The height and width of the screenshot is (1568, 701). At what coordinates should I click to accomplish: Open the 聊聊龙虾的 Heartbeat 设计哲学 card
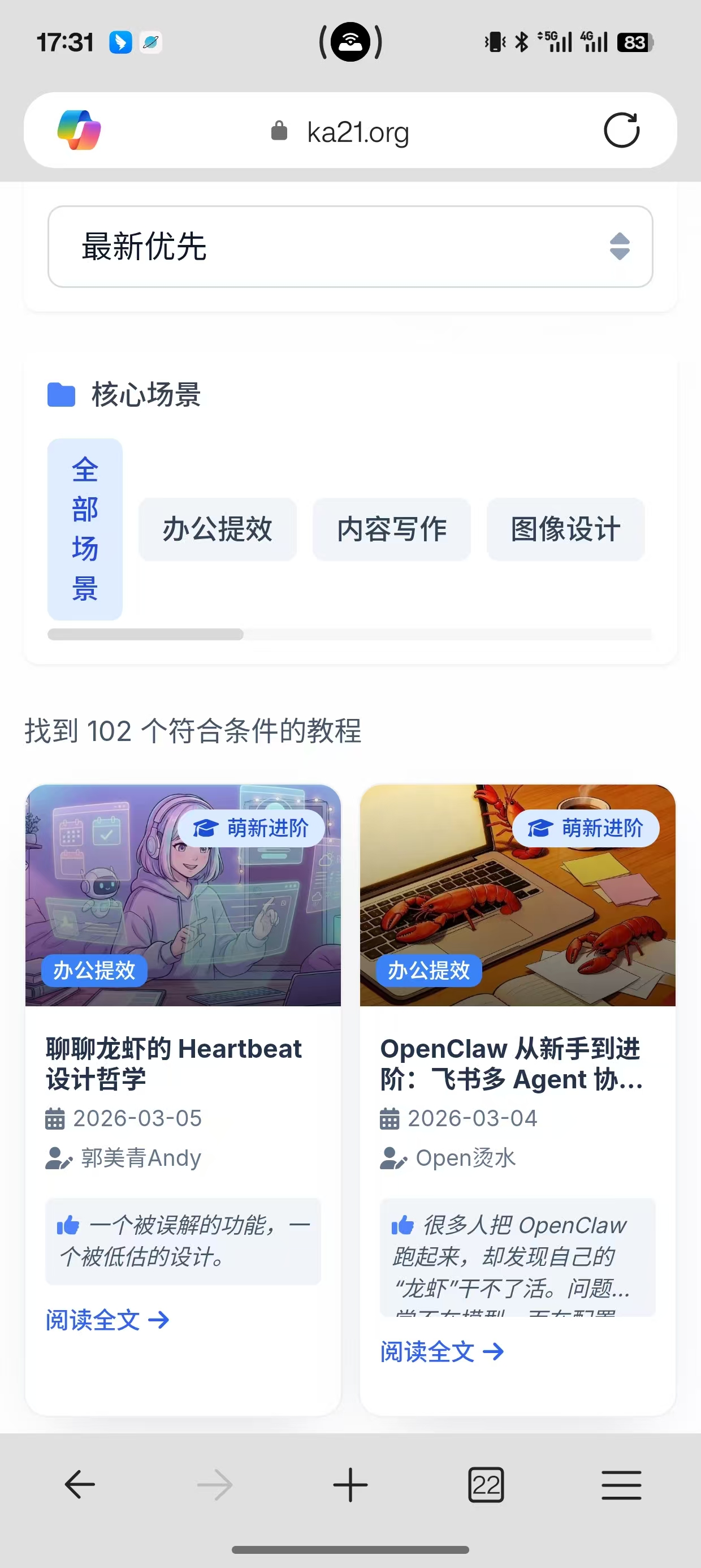point(174,1063)
